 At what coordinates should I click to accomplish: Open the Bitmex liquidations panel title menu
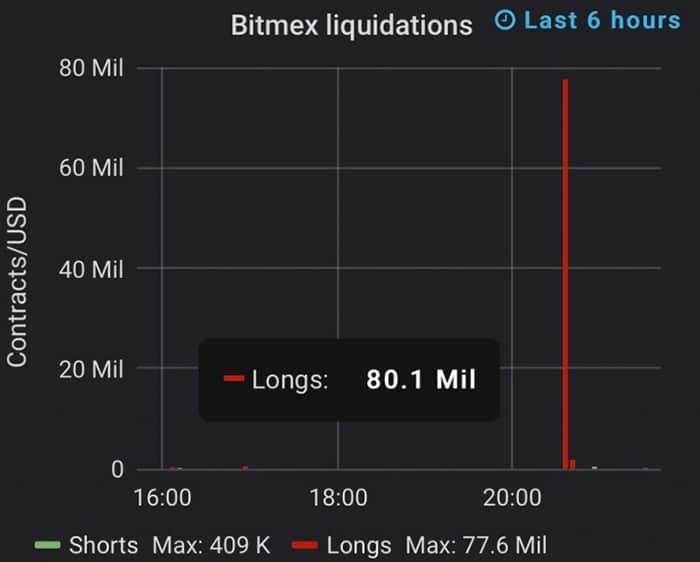point(351,24)
